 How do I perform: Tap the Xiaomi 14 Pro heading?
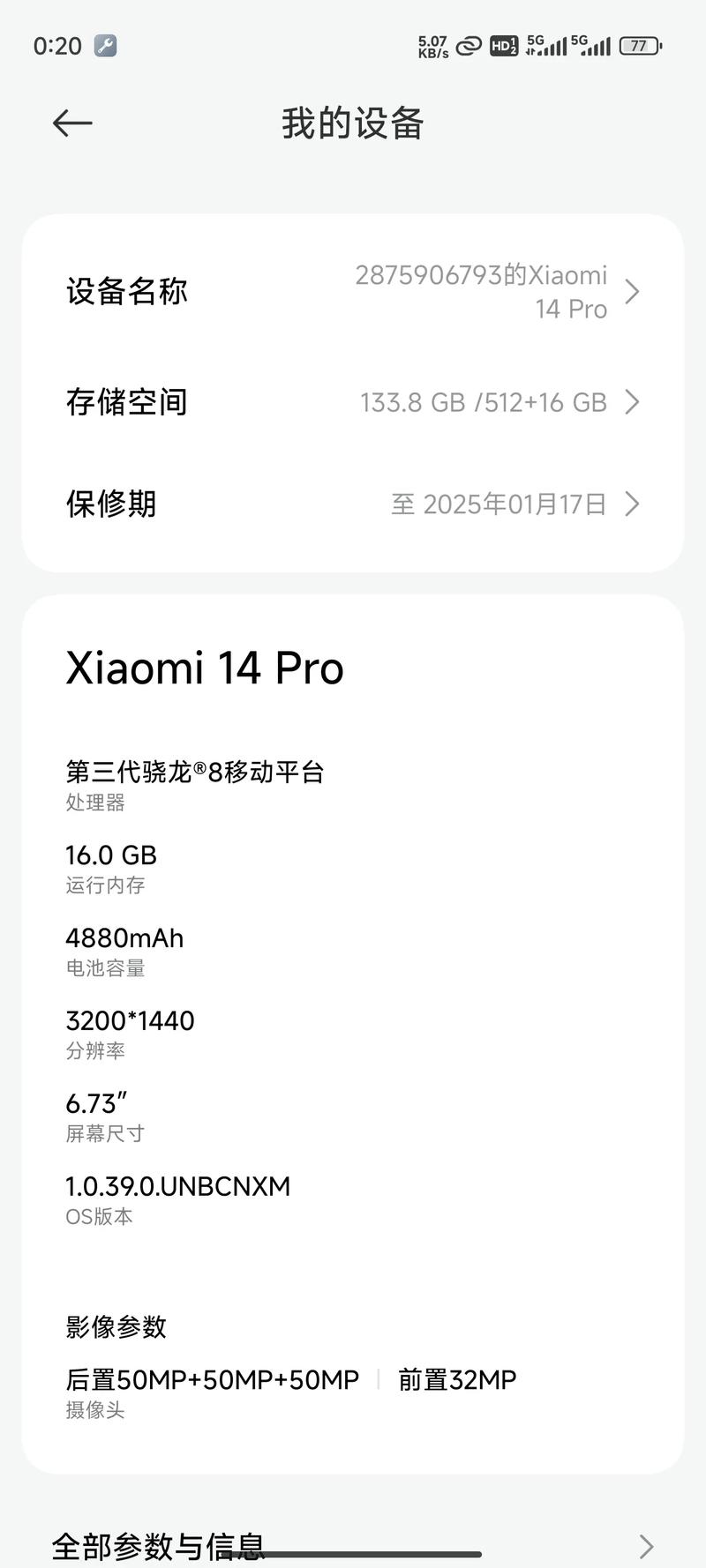(203, 668)
